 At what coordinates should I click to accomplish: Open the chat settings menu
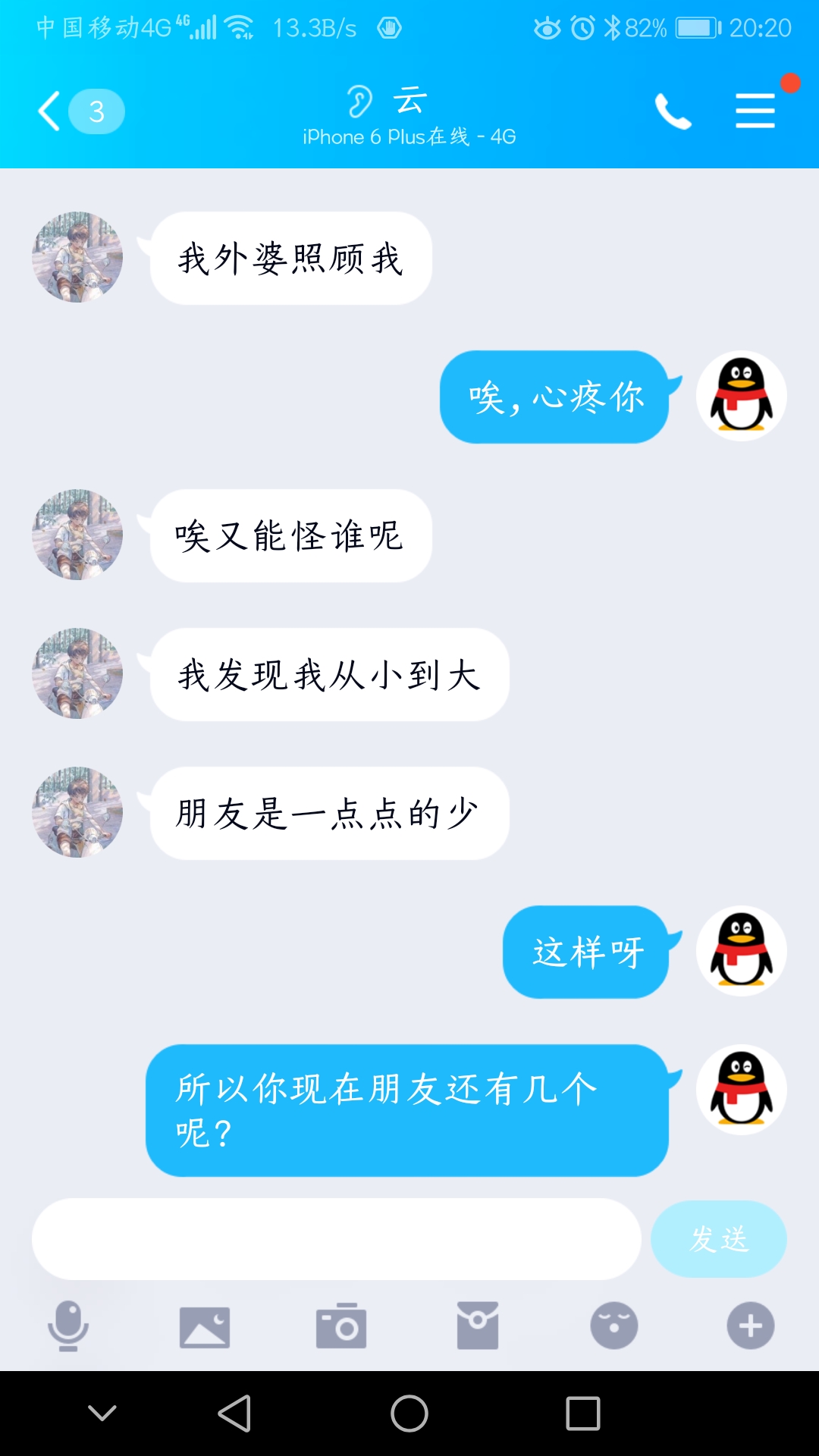coord(755,111)
